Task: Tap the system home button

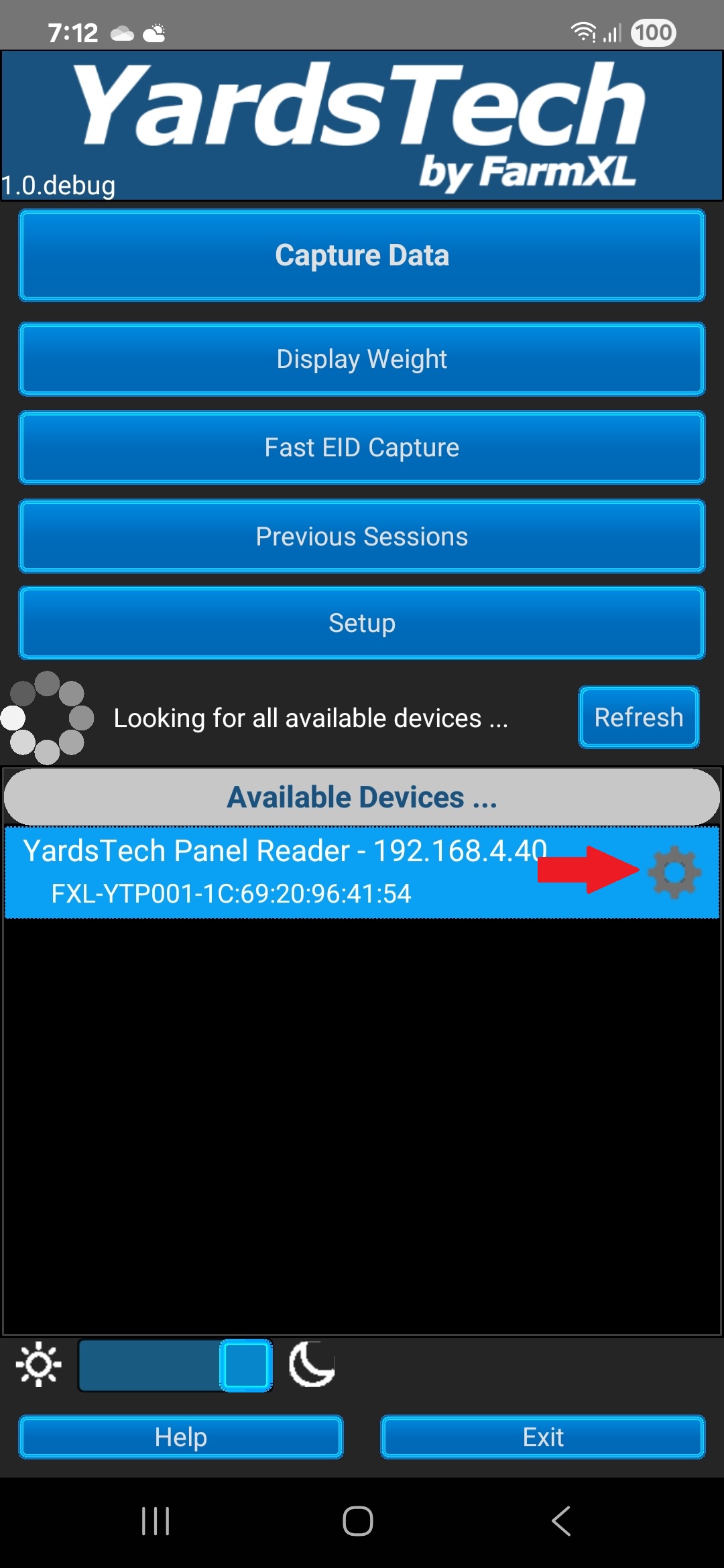Action: [x=358, y=1521]
